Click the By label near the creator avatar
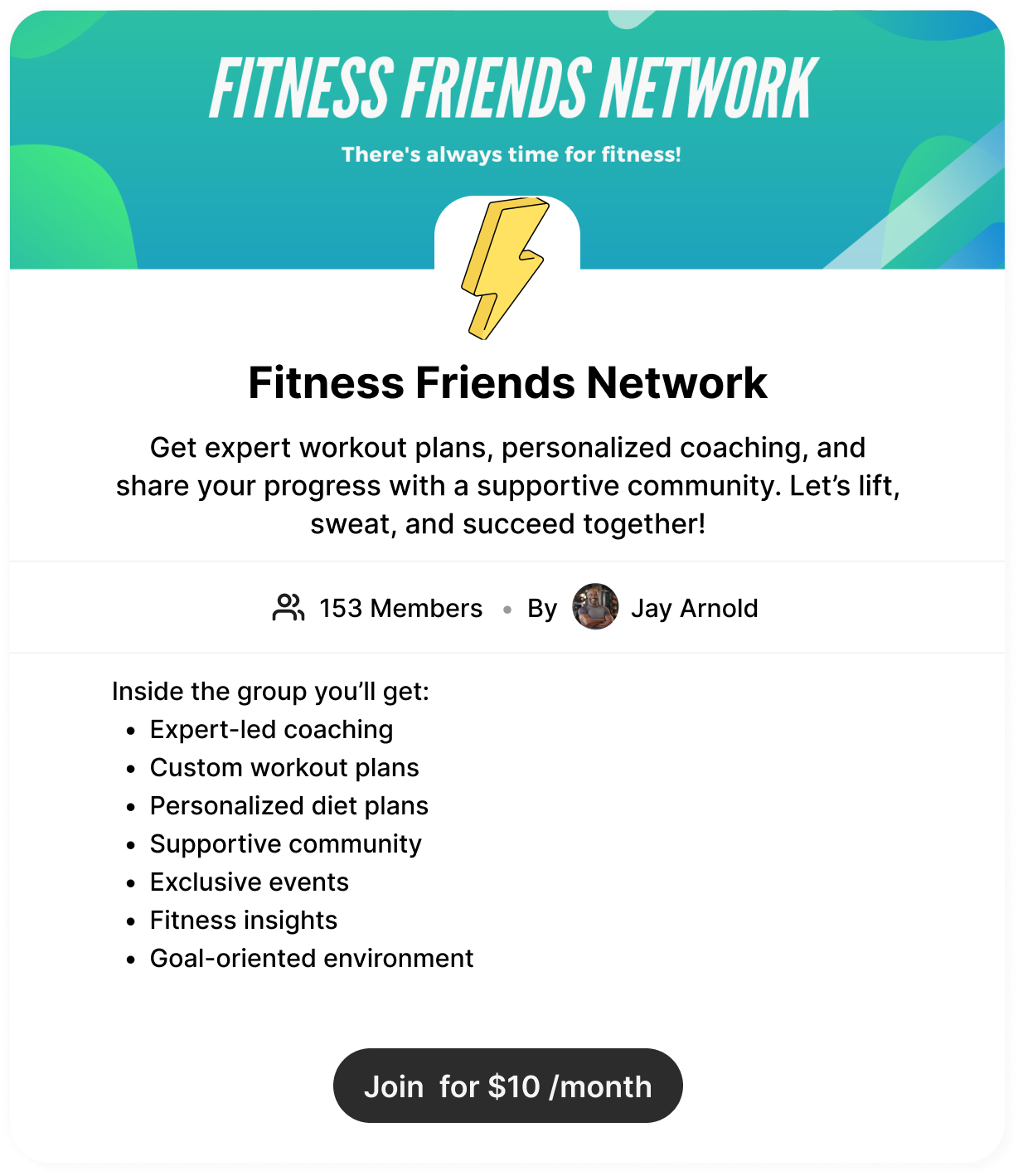The image size is (1018, 1176). coord(545,608)
